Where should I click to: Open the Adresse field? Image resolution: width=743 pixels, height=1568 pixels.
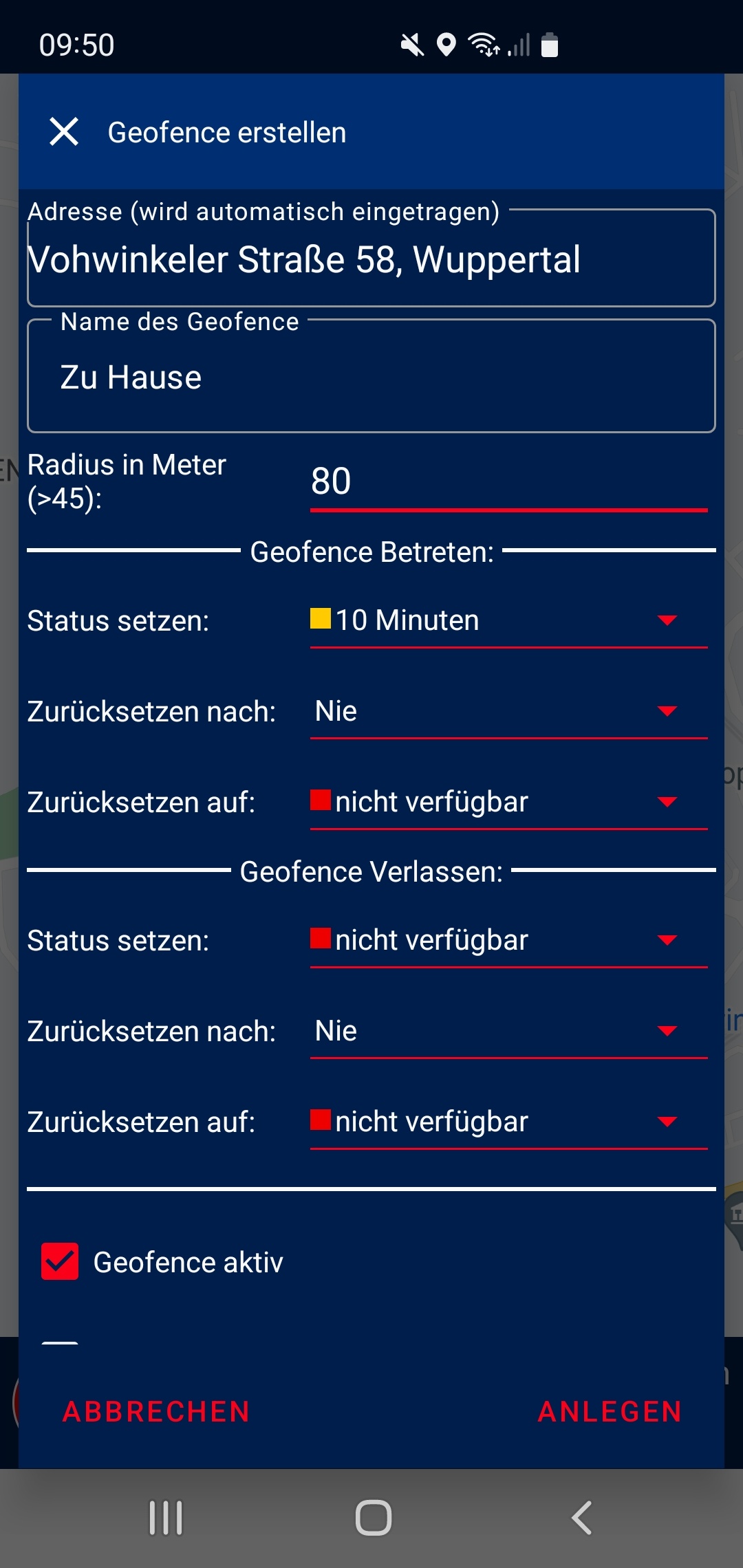click(371, 258)
